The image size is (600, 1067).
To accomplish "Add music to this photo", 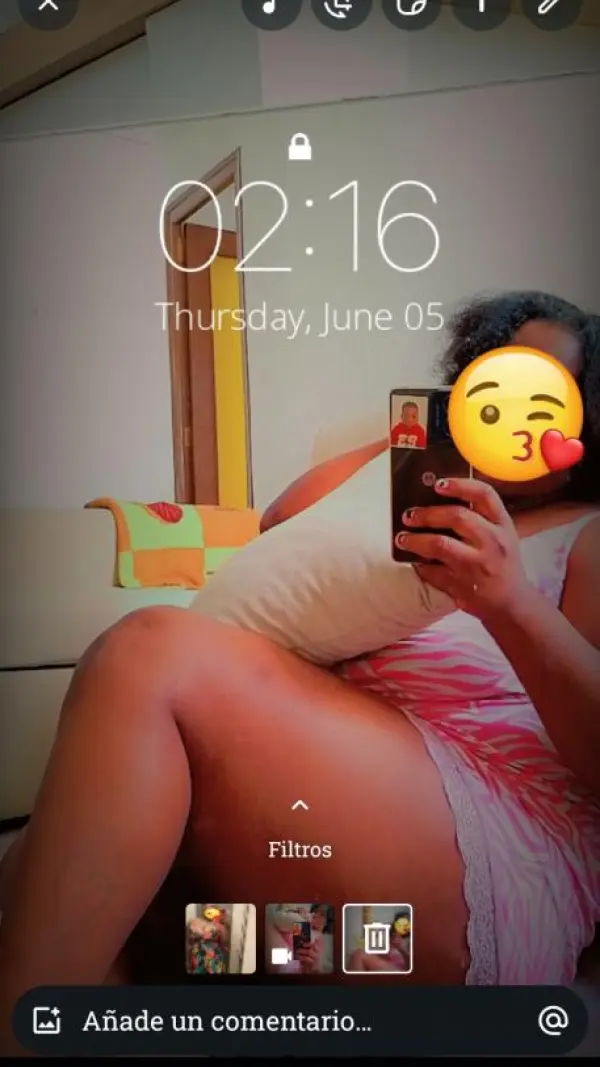I will pyautogui.click(x=270, y=6).
